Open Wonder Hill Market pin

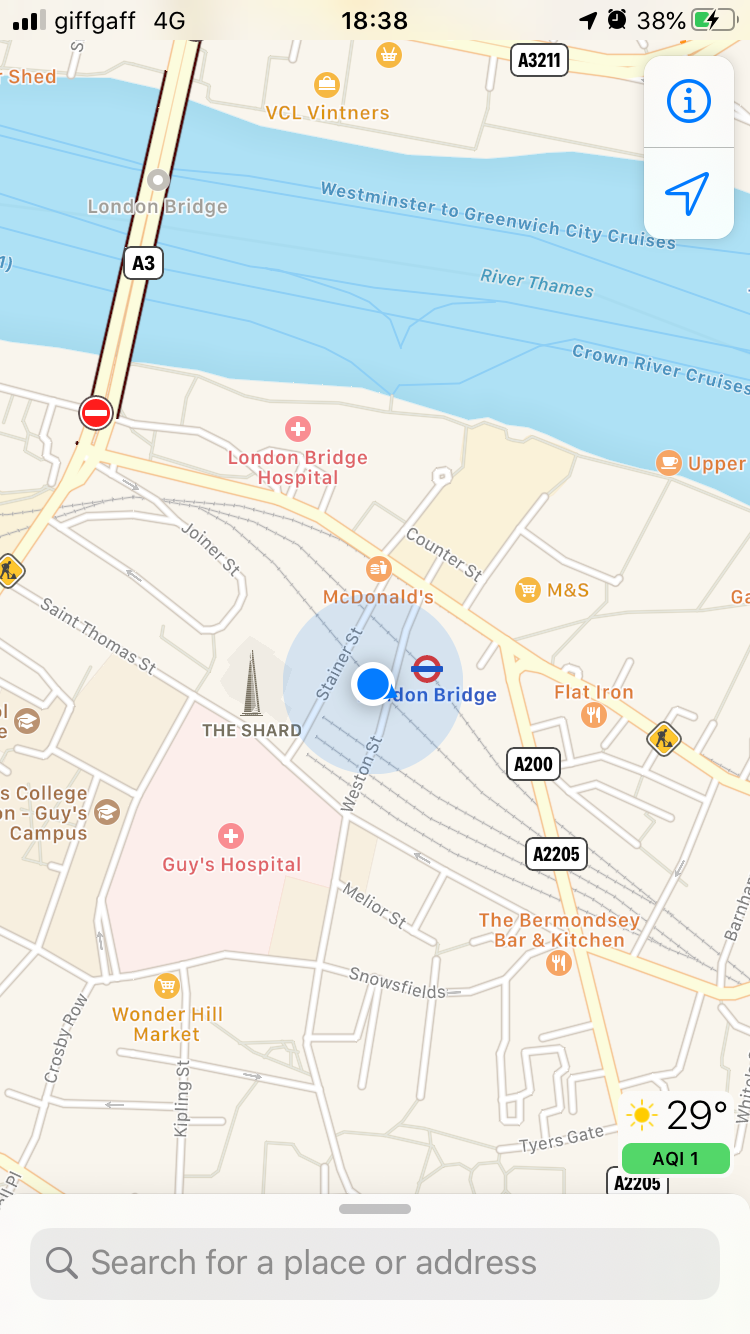(167, 986)
